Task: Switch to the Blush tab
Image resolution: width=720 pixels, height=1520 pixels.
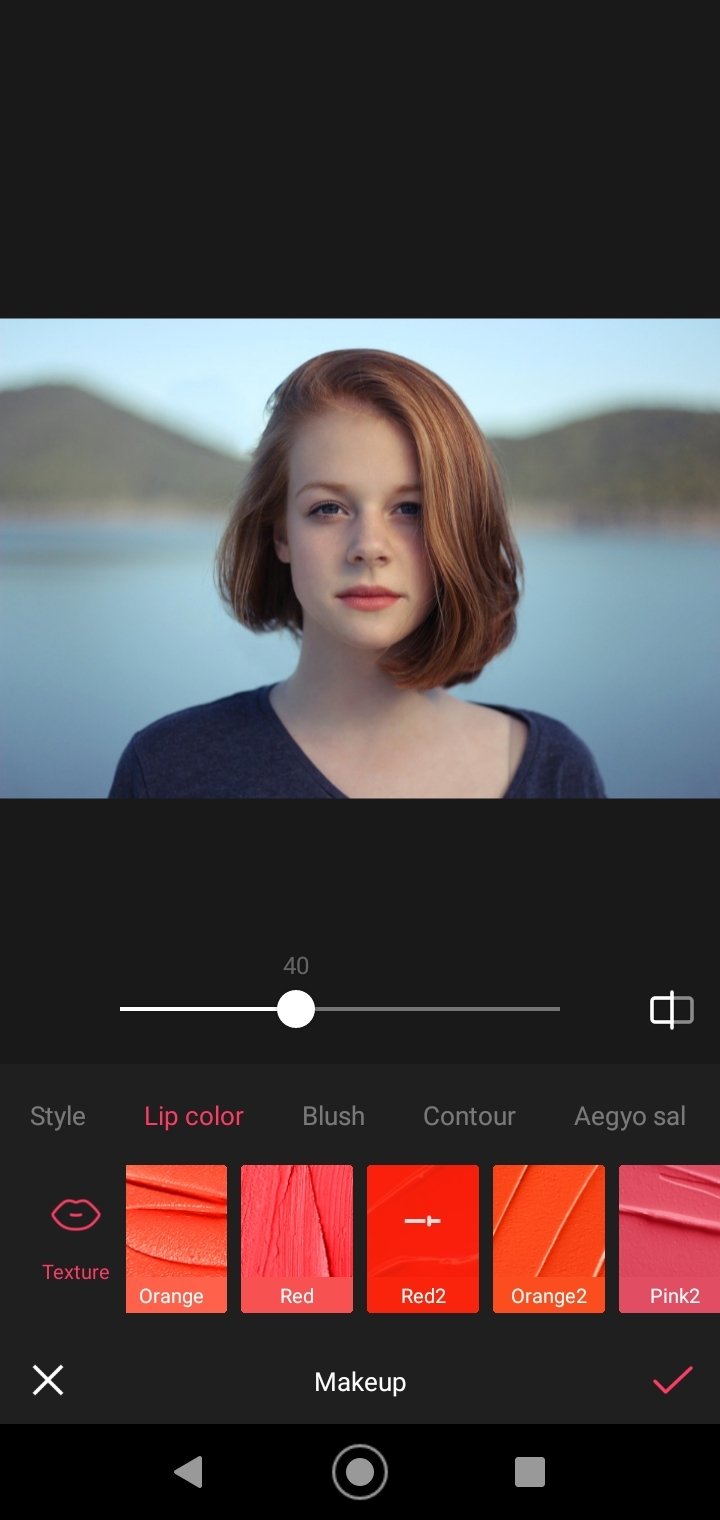Action: click(x=334, y=1116)
